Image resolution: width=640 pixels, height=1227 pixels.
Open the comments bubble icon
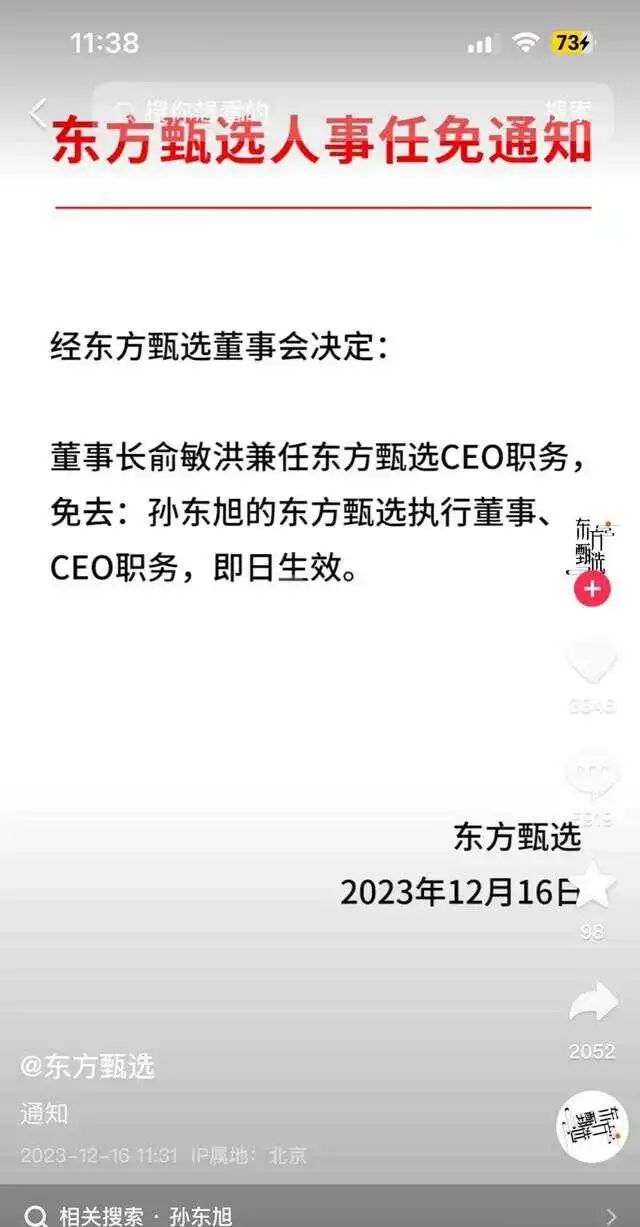point(592,778)
